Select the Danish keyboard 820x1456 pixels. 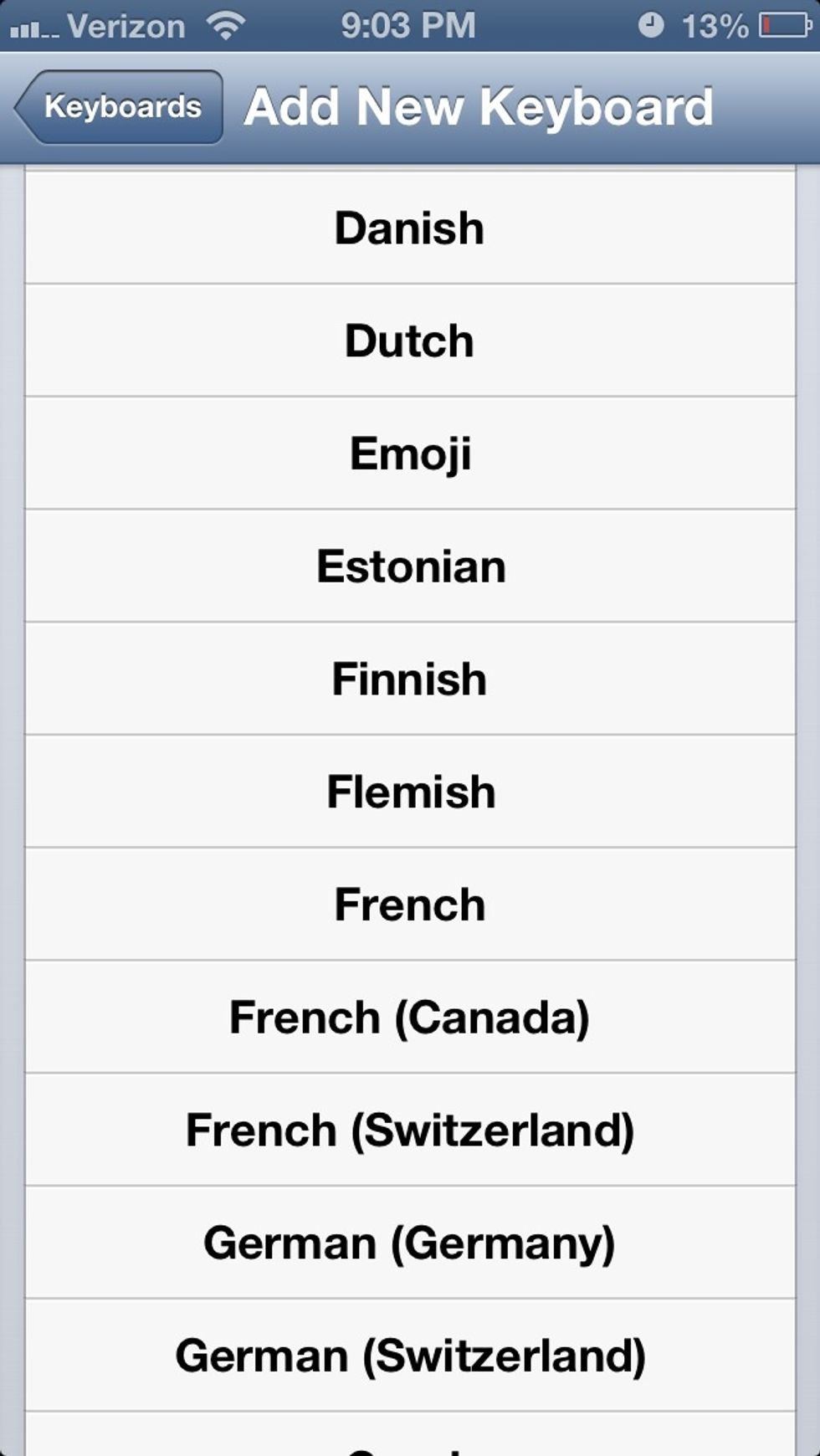pyautogui.click(x=409, y=226)
